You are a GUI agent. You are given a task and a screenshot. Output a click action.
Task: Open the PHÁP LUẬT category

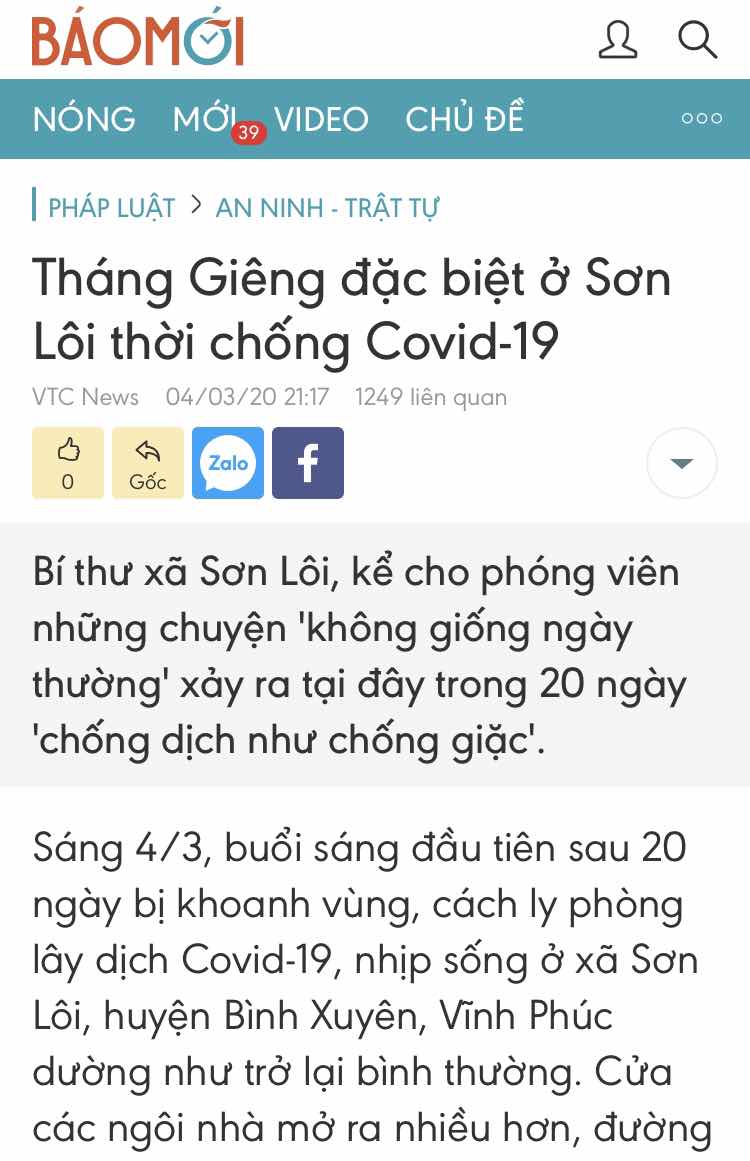coord(111,208)
